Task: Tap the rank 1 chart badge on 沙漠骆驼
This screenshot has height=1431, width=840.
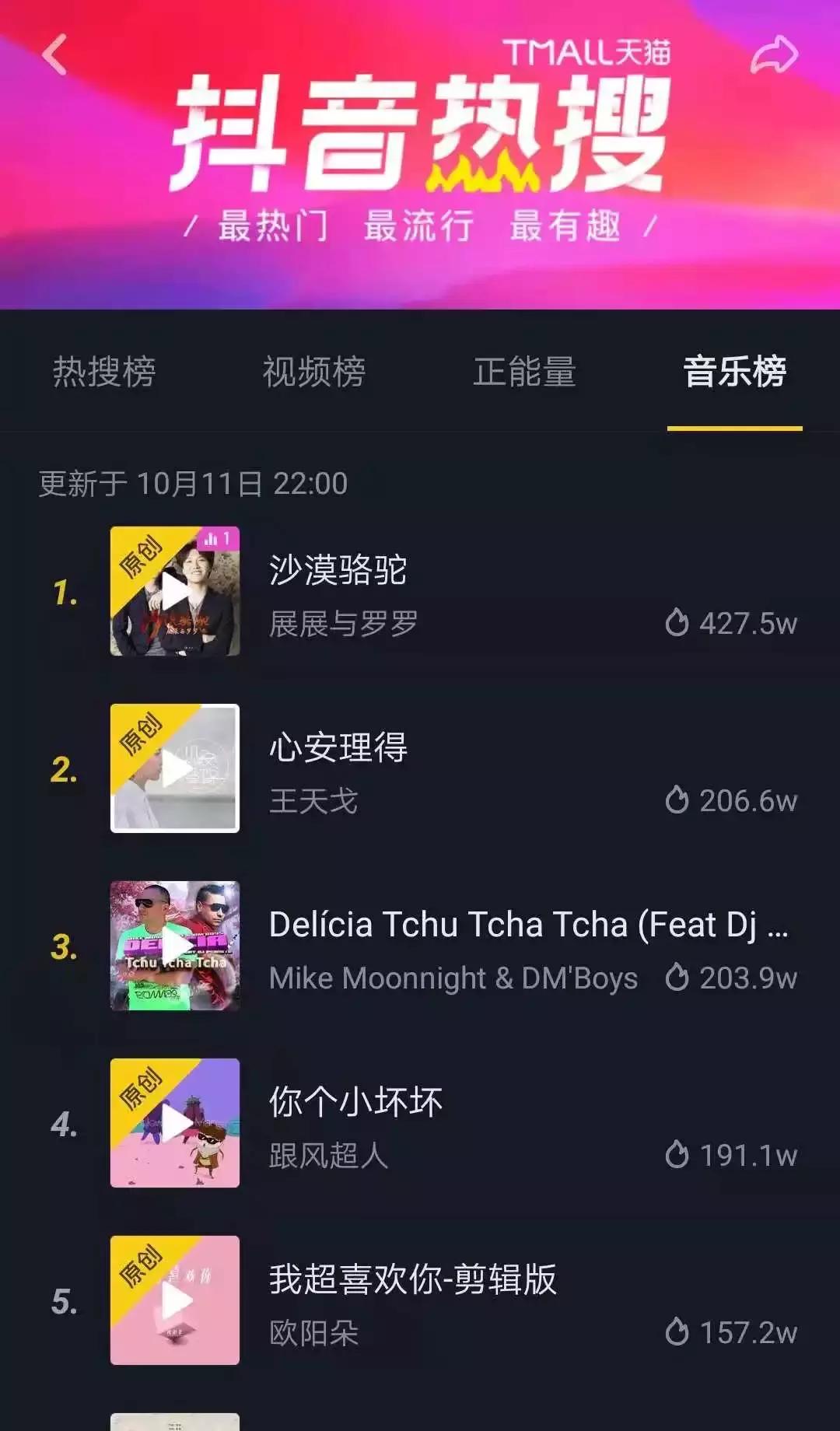Action: [x=219, y=537]
